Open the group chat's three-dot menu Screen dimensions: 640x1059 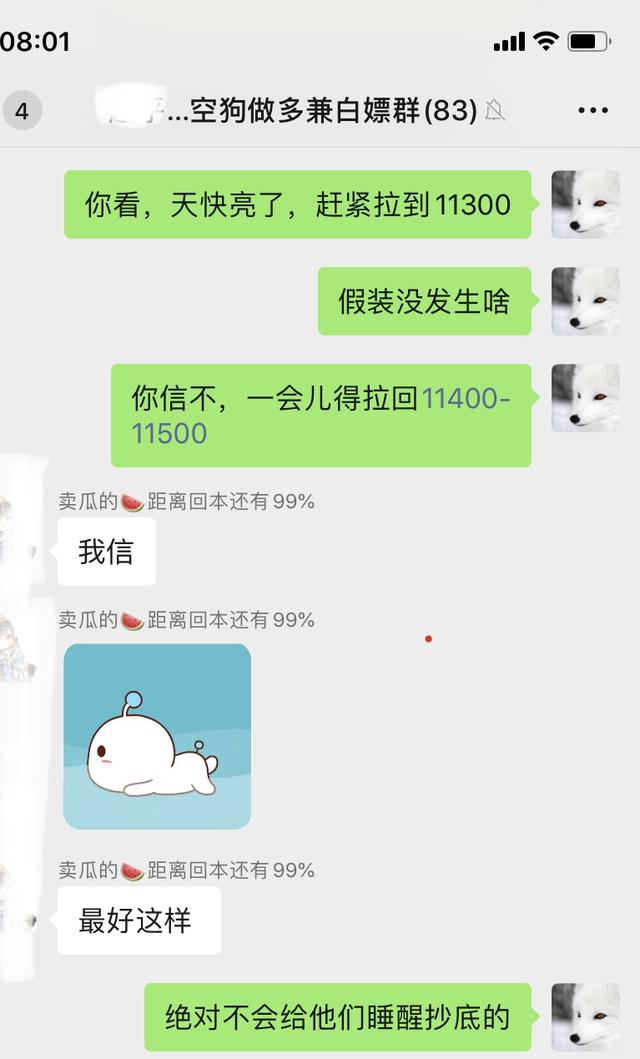click(x=593, y=110)
